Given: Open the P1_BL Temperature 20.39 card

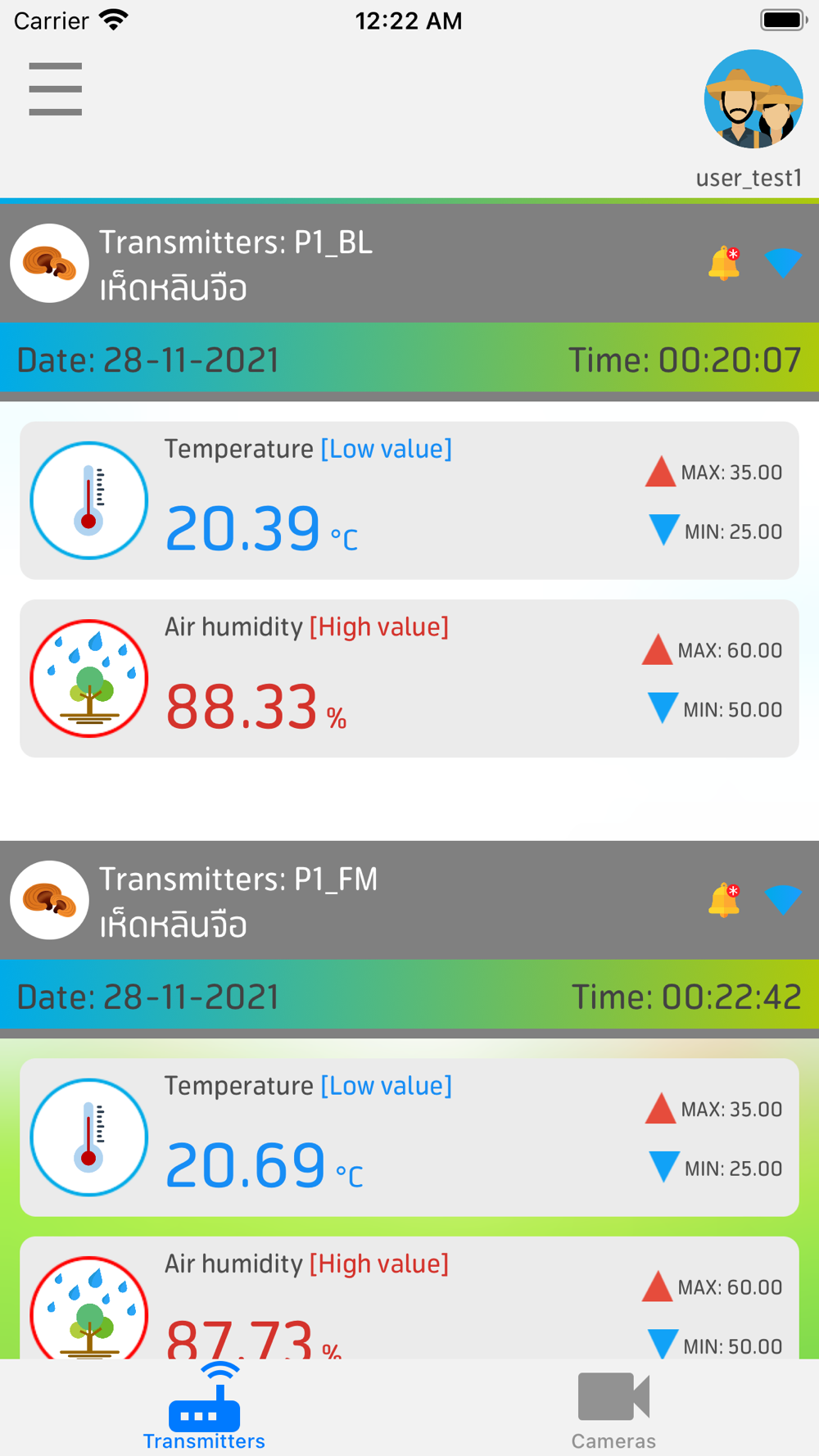Looking at the screenshot, I should (x=409, y=500).
